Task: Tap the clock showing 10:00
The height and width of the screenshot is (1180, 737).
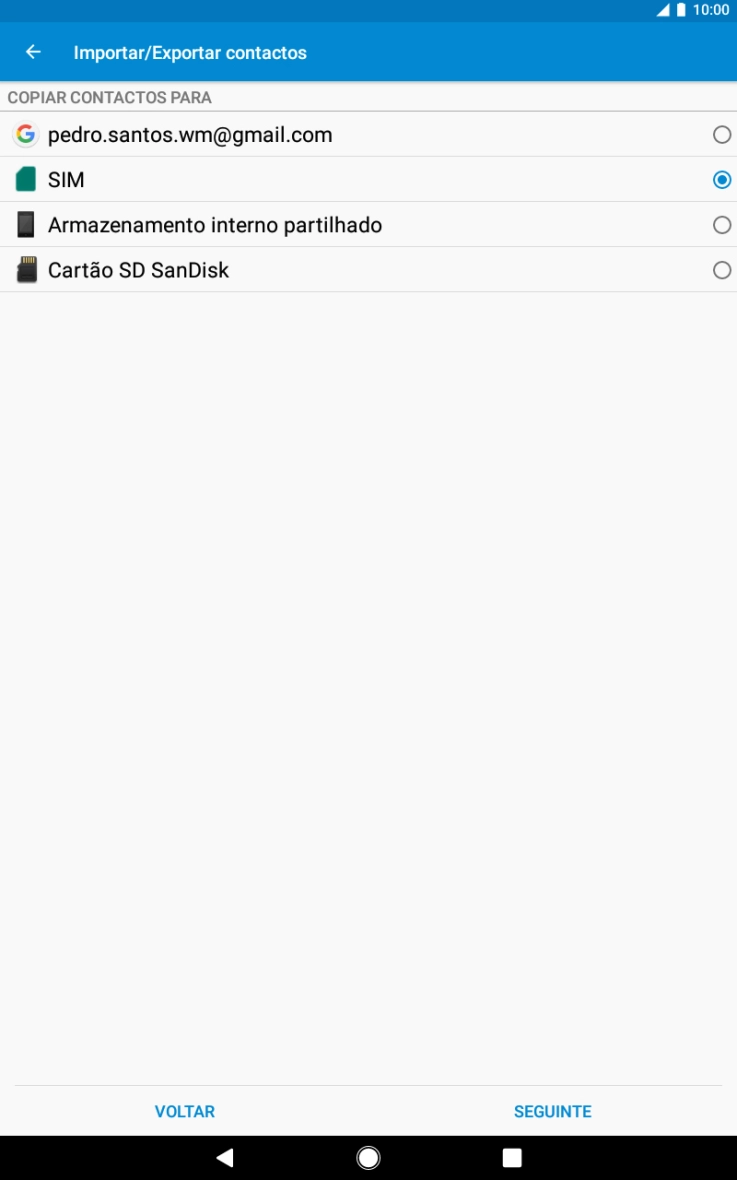Action: pos(712,10)
